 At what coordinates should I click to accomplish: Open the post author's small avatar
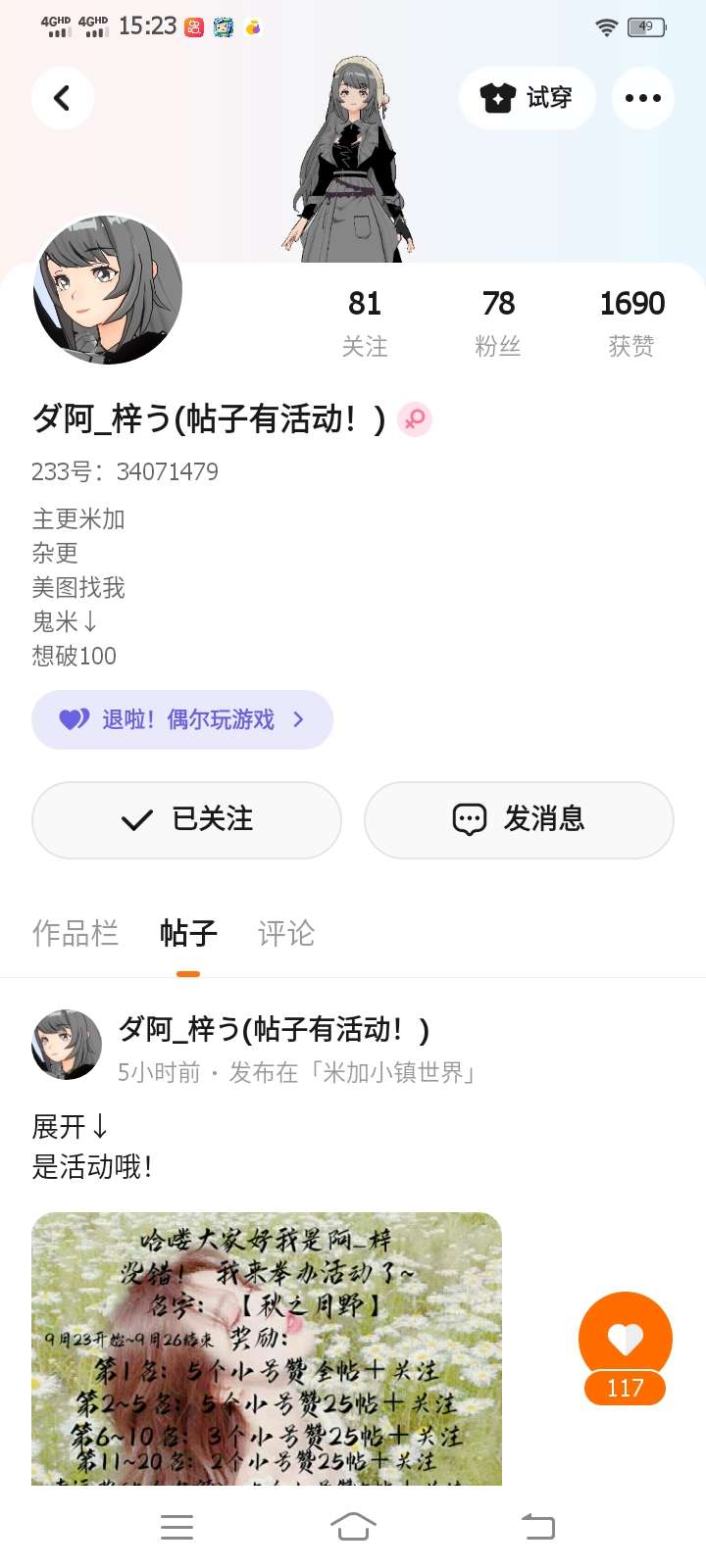pyautogui.click(x=67, y=1045)
